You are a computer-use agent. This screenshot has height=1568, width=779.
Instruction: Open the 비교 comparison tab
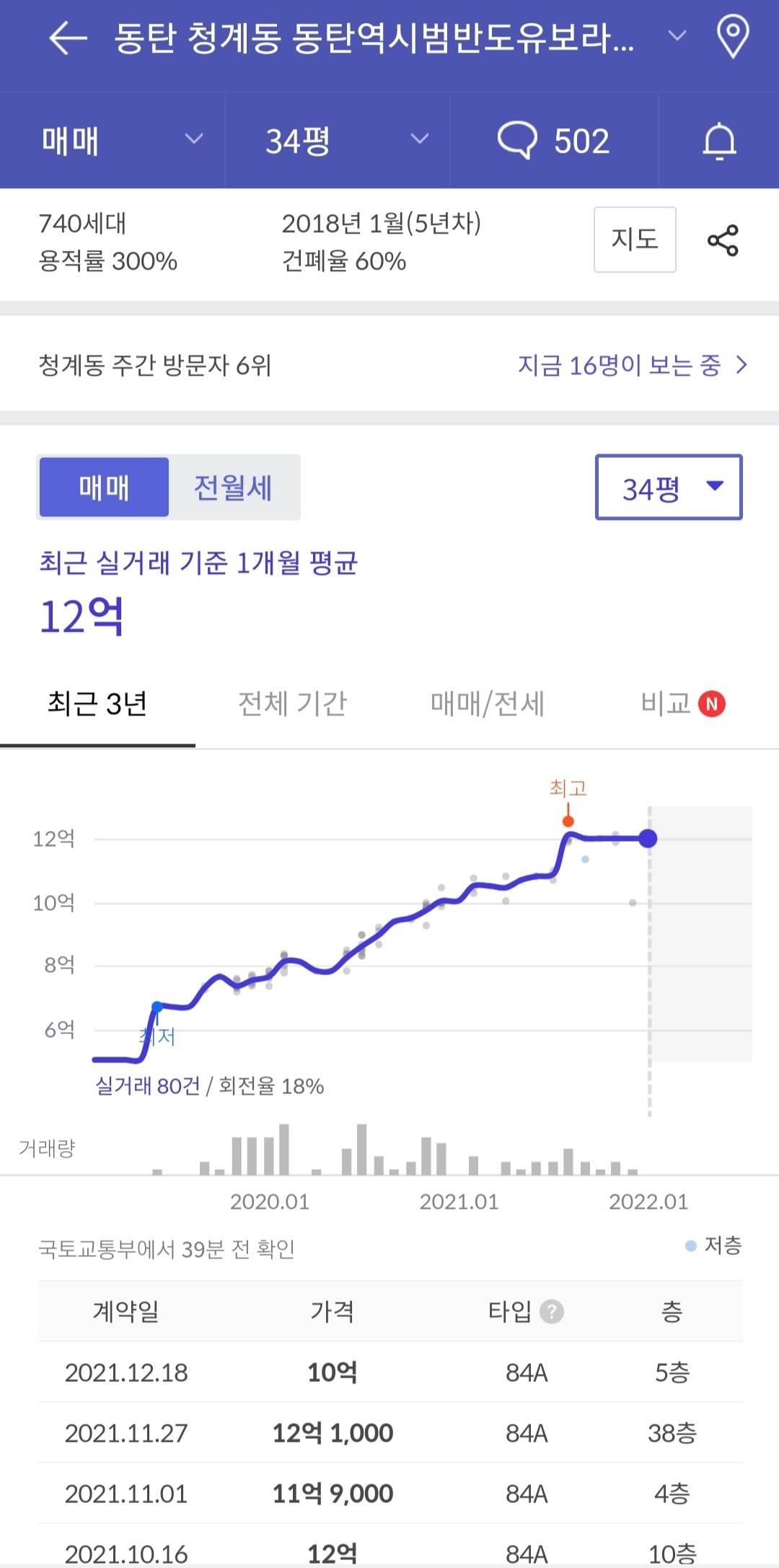pyautogui.click(x=682, y=704)
